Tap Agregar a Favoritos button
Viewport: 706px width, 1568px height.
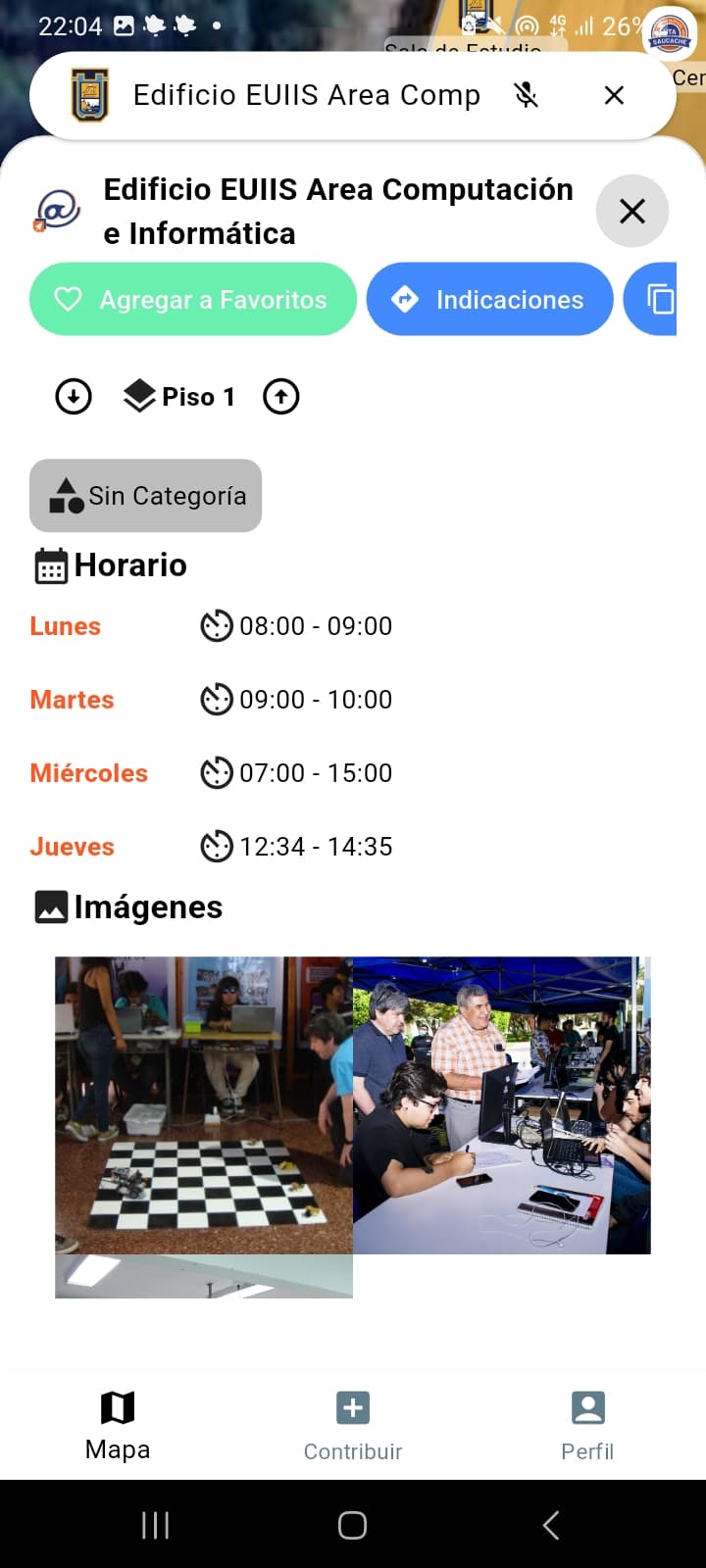tap(193, 299)
